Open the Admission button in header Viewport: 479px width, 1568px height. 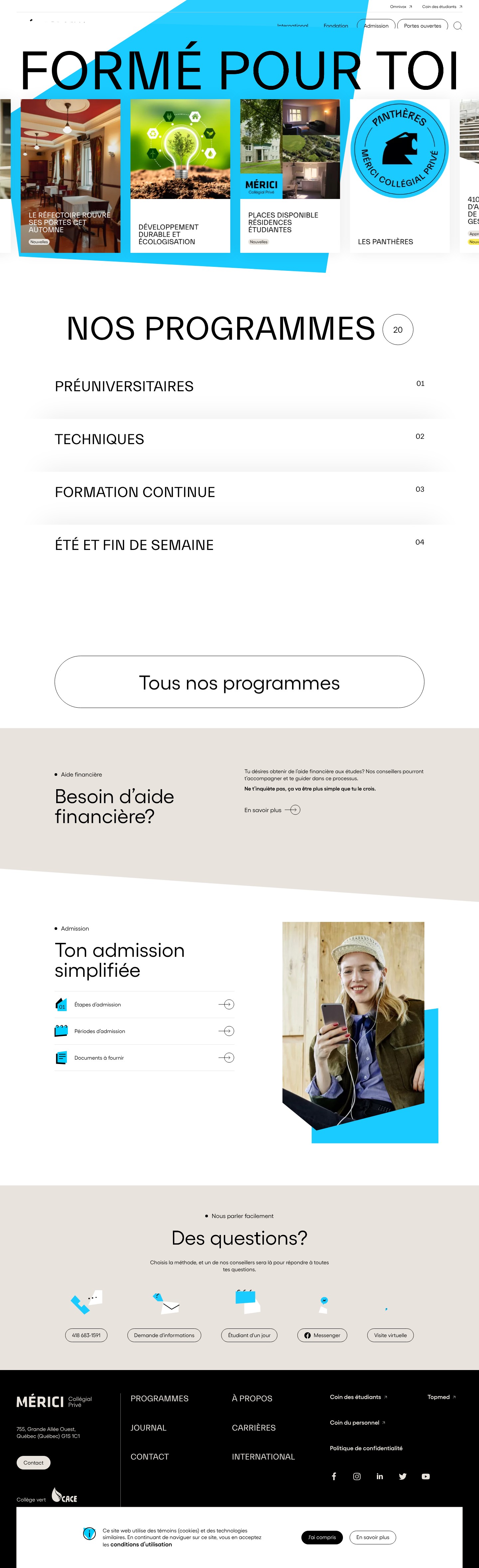click(376, 26)
